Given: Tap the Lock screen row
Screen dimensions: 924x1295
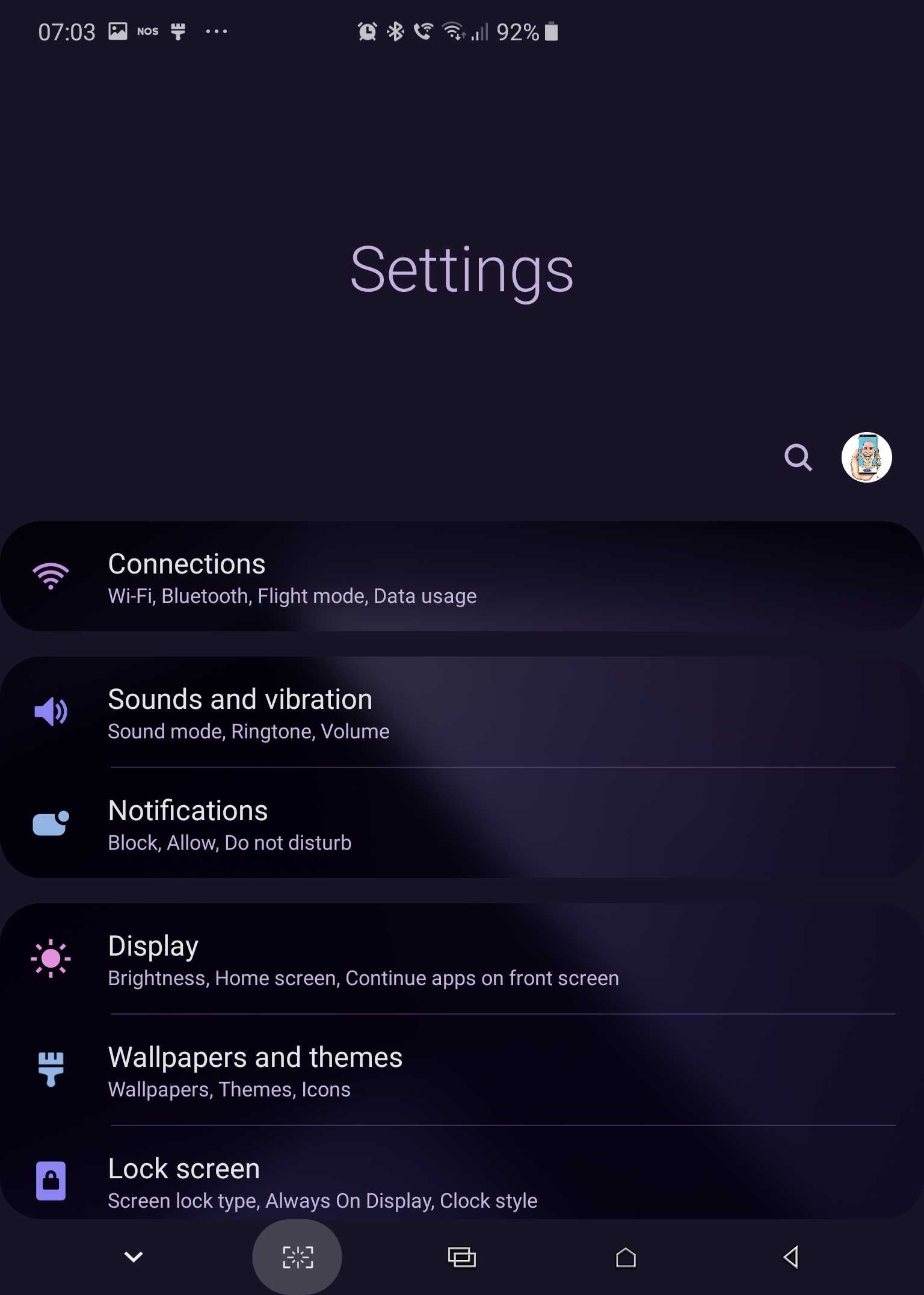Looking at the screenshot, I should tap(462, 1182).
